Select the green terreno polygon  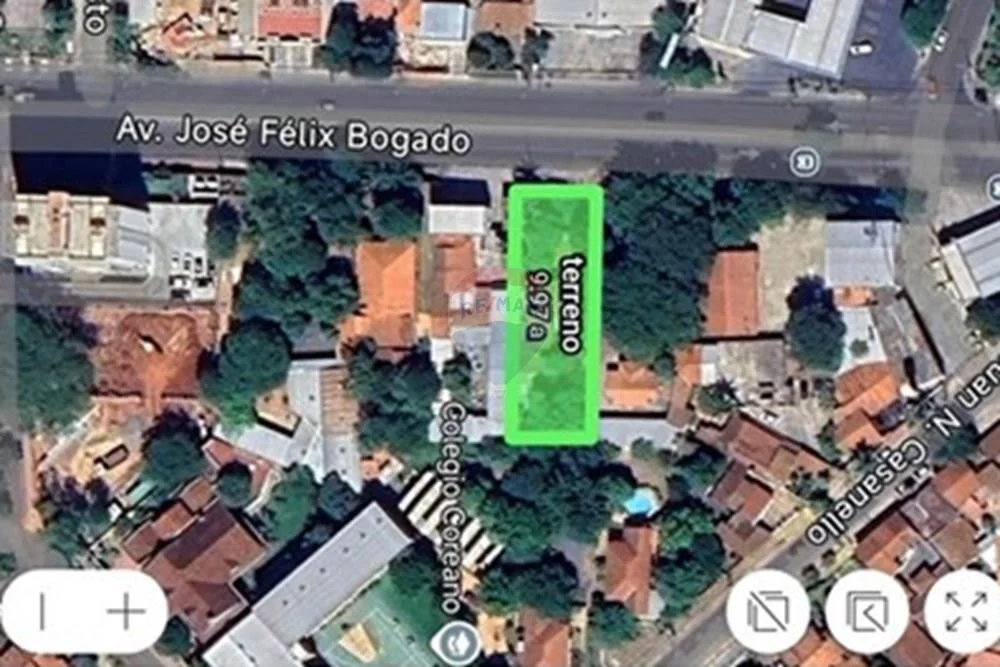click(x=553, y=315)
